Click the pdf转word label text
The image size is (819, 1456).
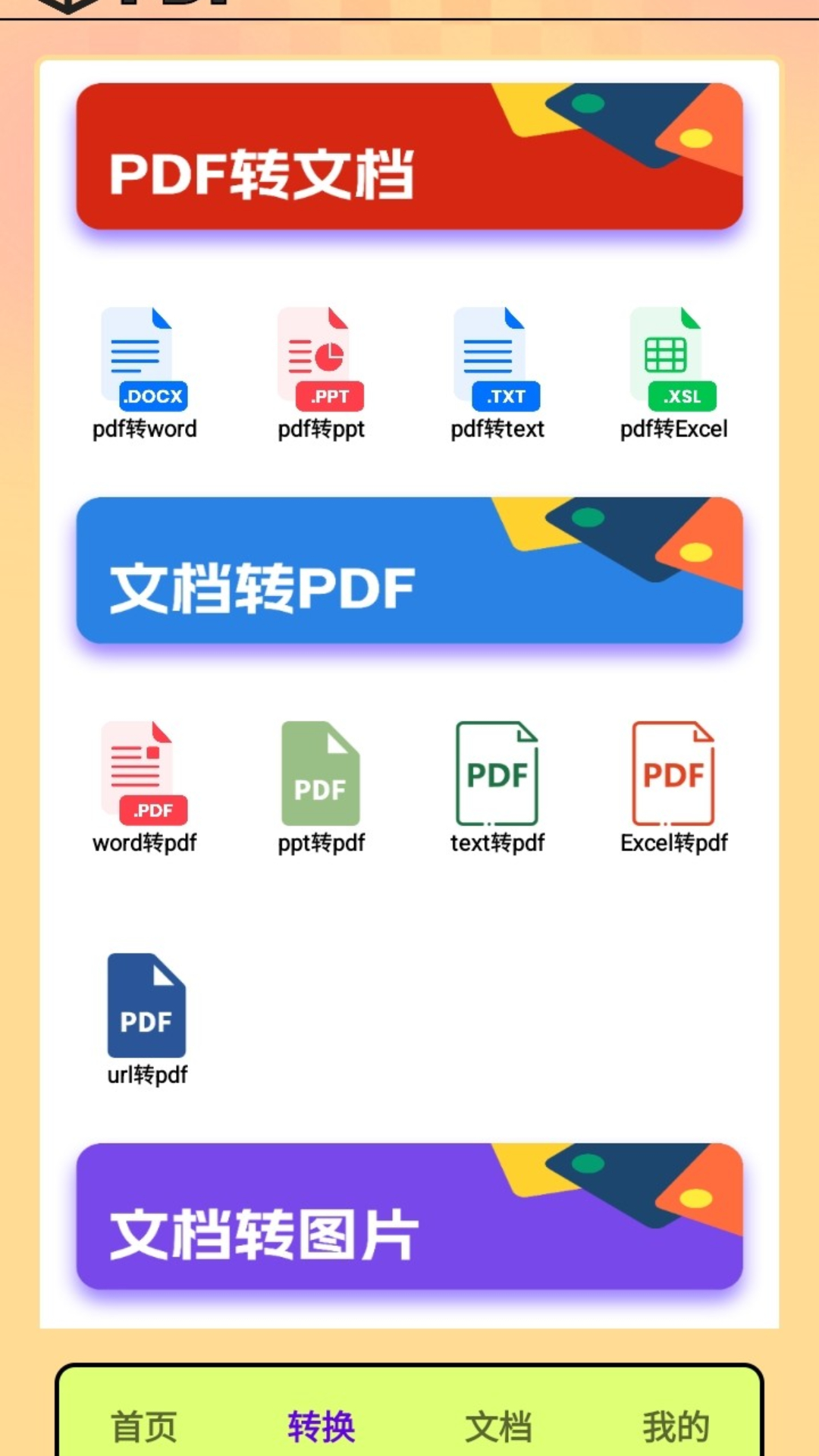(144, 428)
